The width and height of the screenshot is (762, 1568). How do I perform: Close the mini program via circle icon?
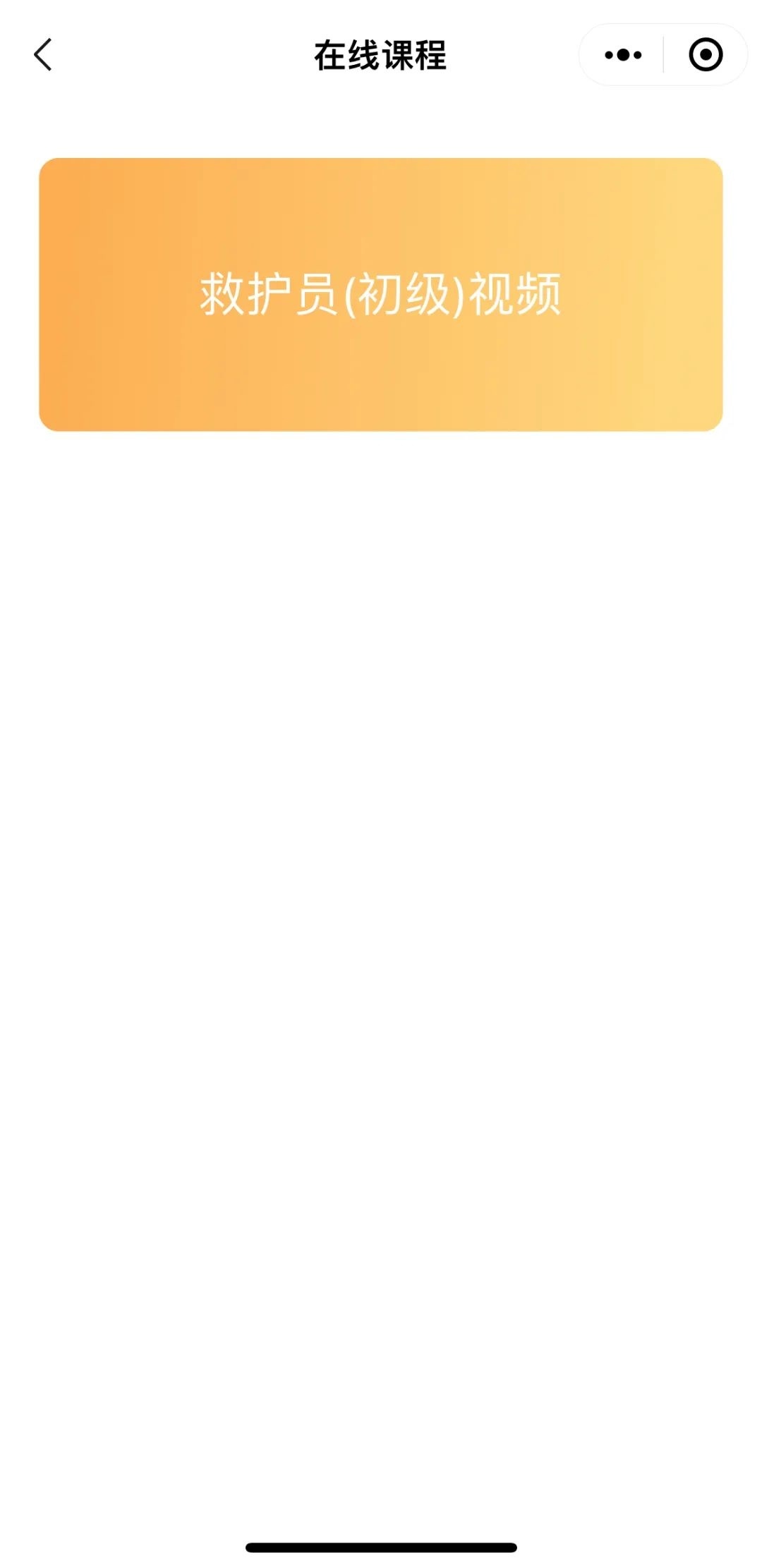706,55
